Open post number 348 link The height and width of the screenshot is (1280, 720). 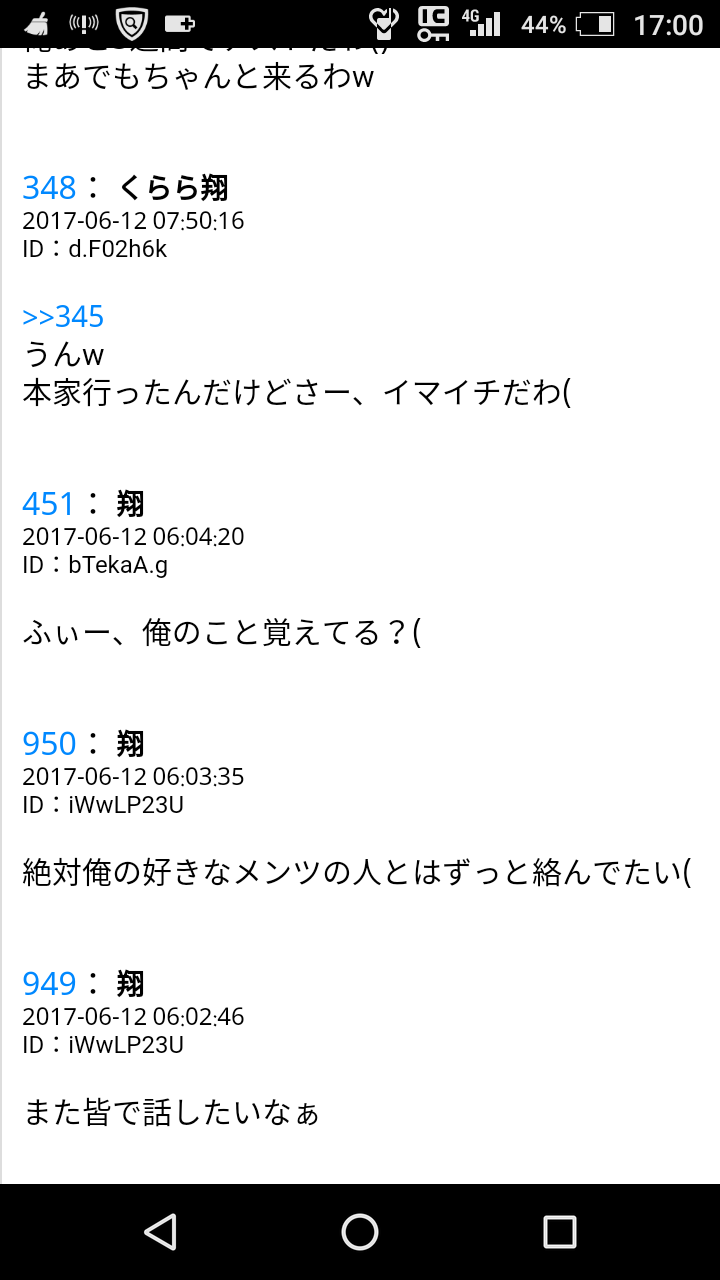(x=49, y=188)
